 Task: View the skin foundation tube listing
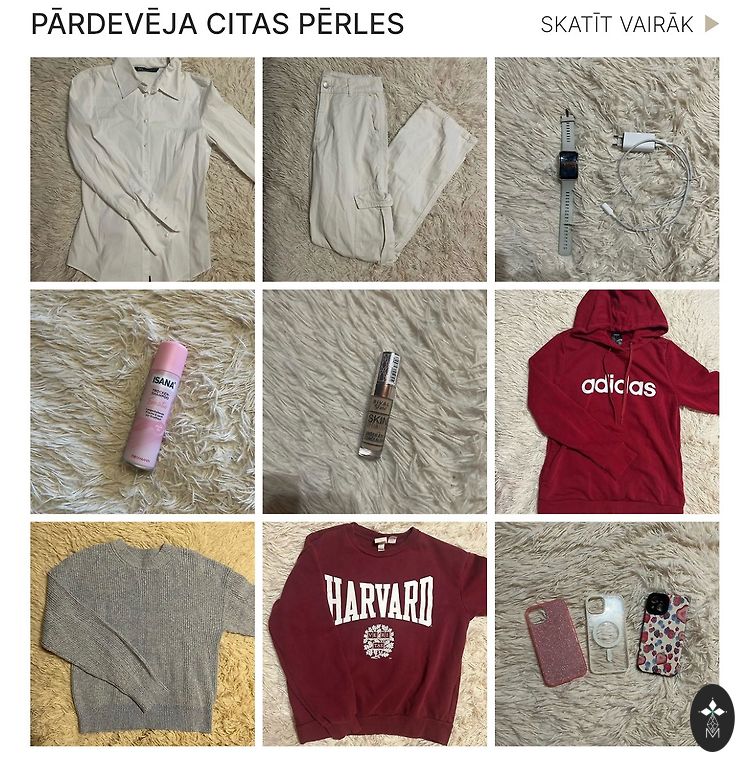pyautogui.click(x=374, y=401)
